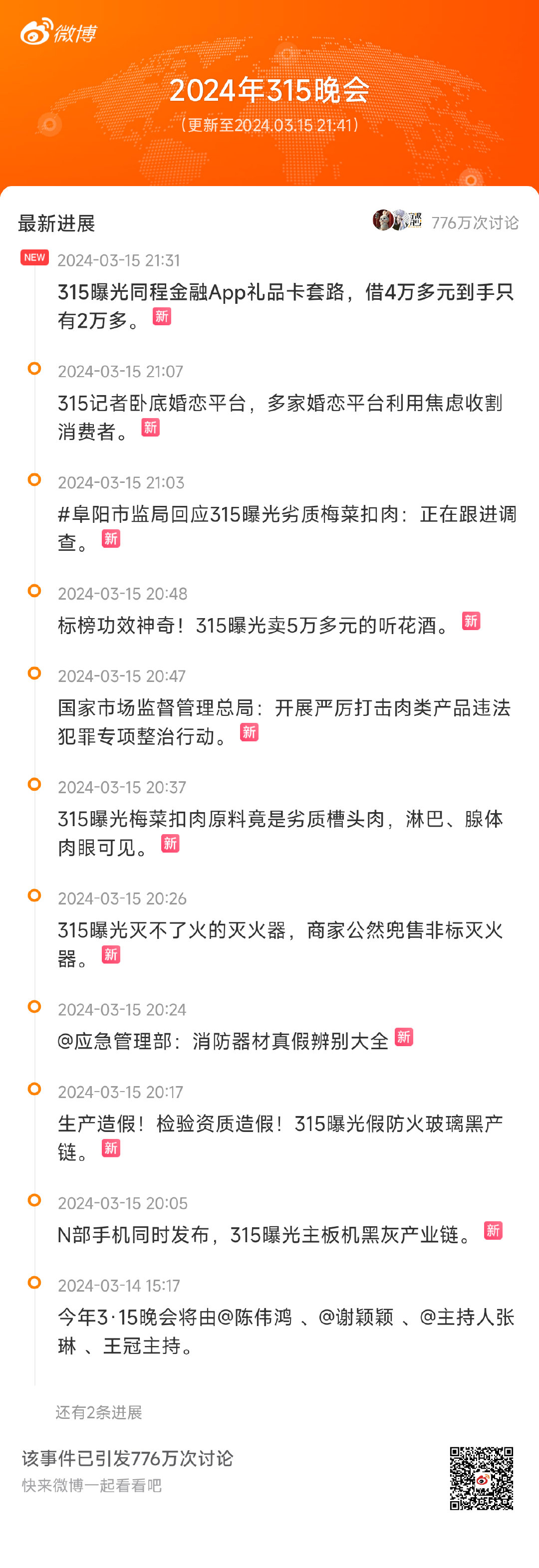This screenshot has width=539, height=1568.
Task: Click the 新 badge on the 婚恋平台 update
Action: 150,428
